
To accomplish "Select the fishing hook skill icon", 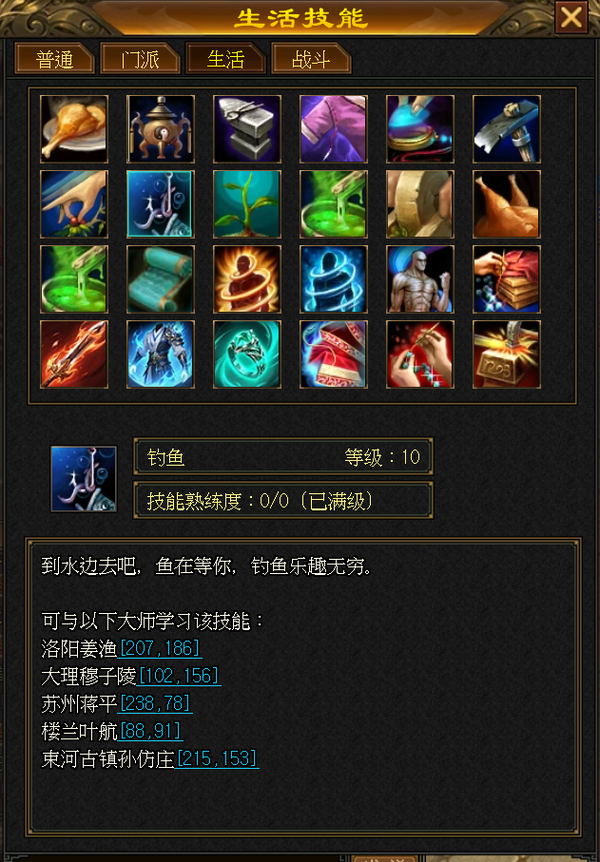I will point(160,204).
